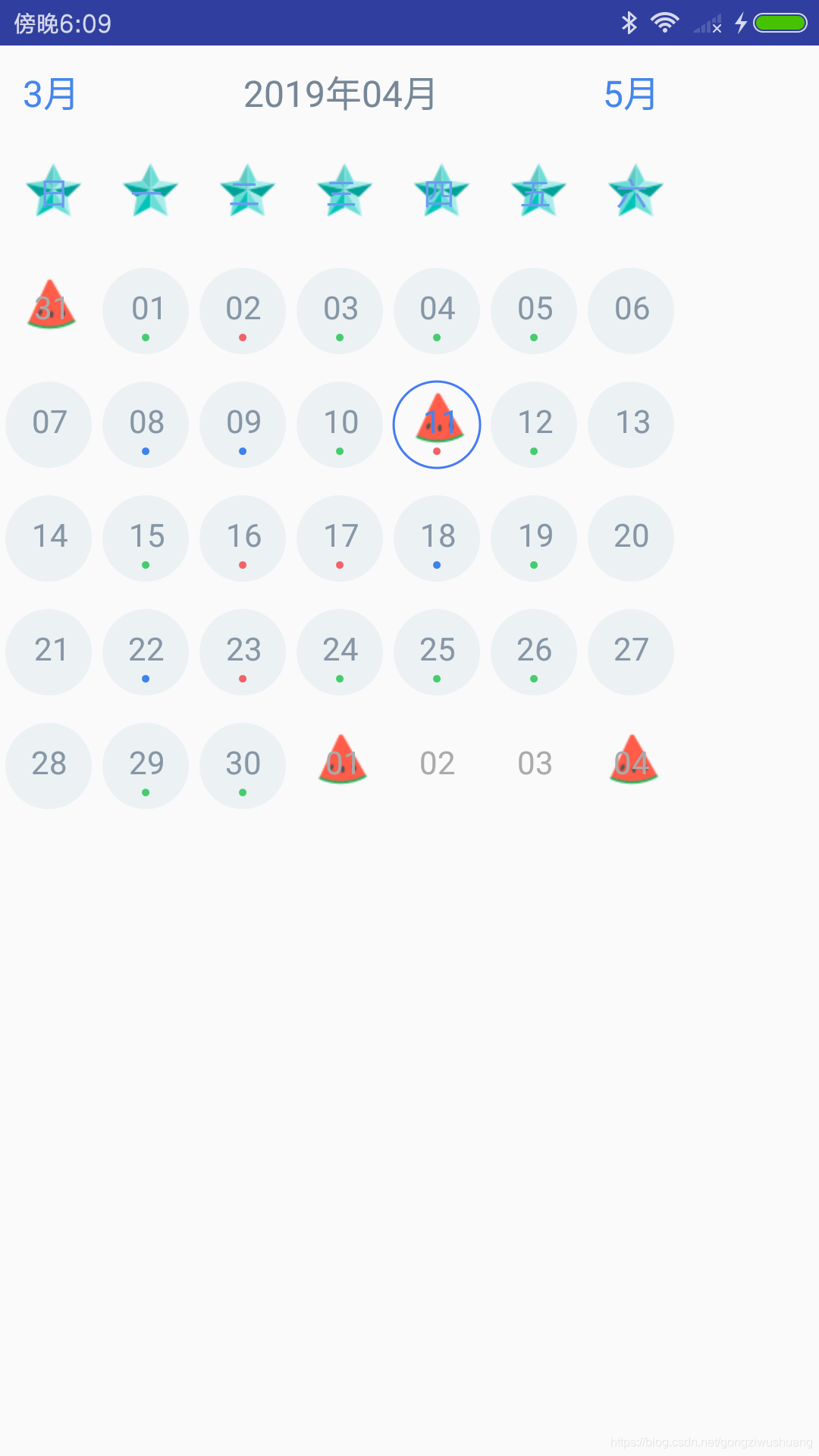
Task: Select date 13 on the calendar
Action: [631, 425]
